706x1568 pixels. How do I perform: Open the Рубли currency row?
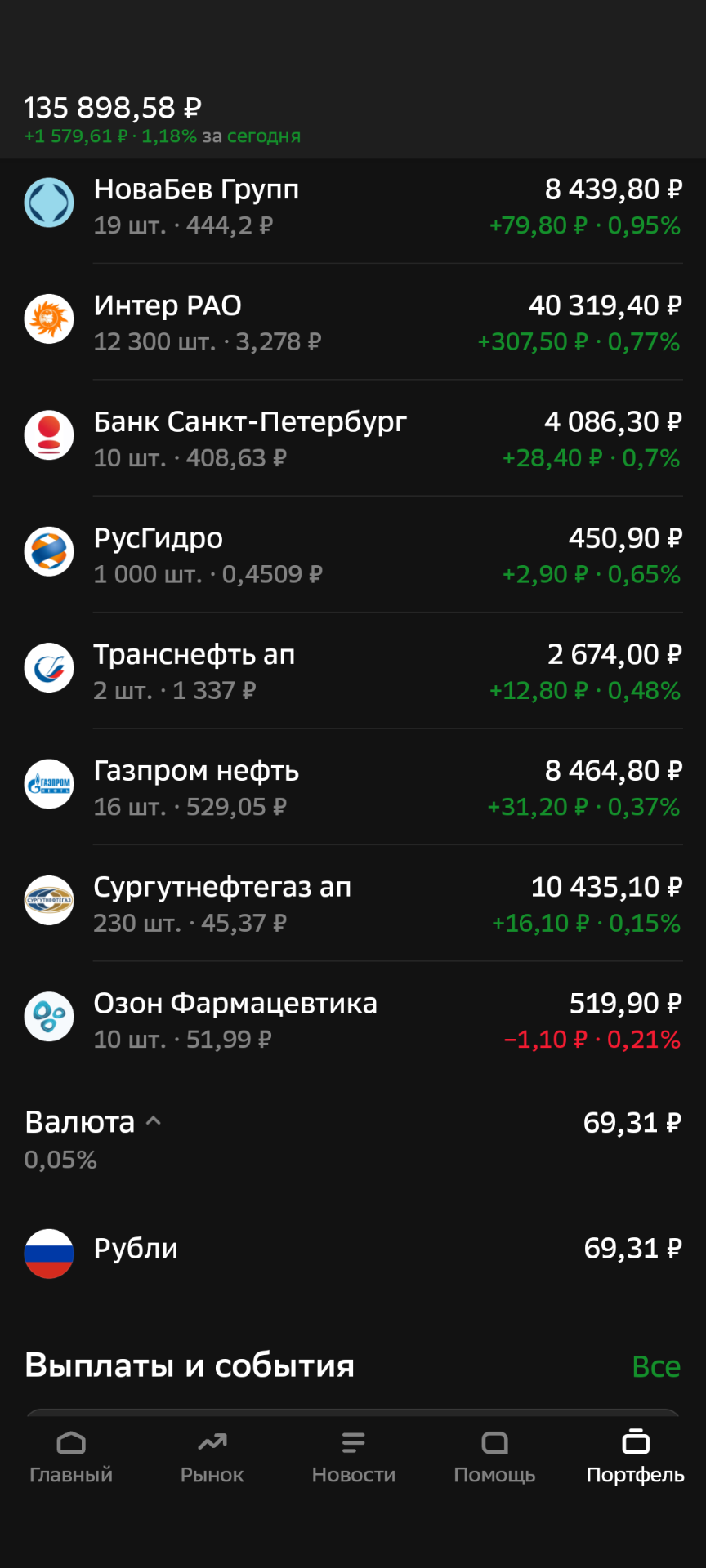(x=353, y=1249)
